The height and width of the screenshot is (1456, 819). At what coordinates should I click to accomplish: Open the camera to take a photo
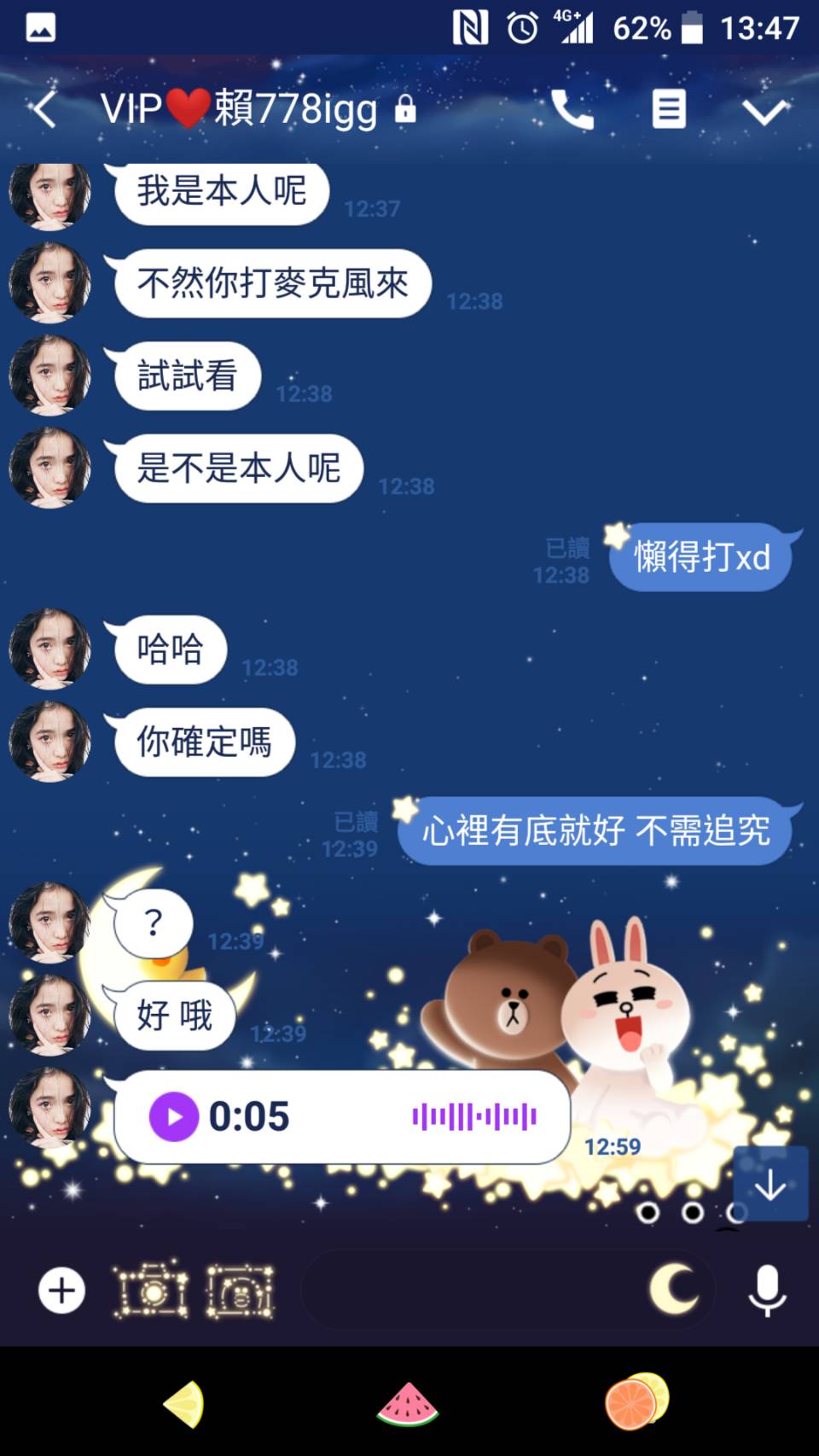[152, 1290]
